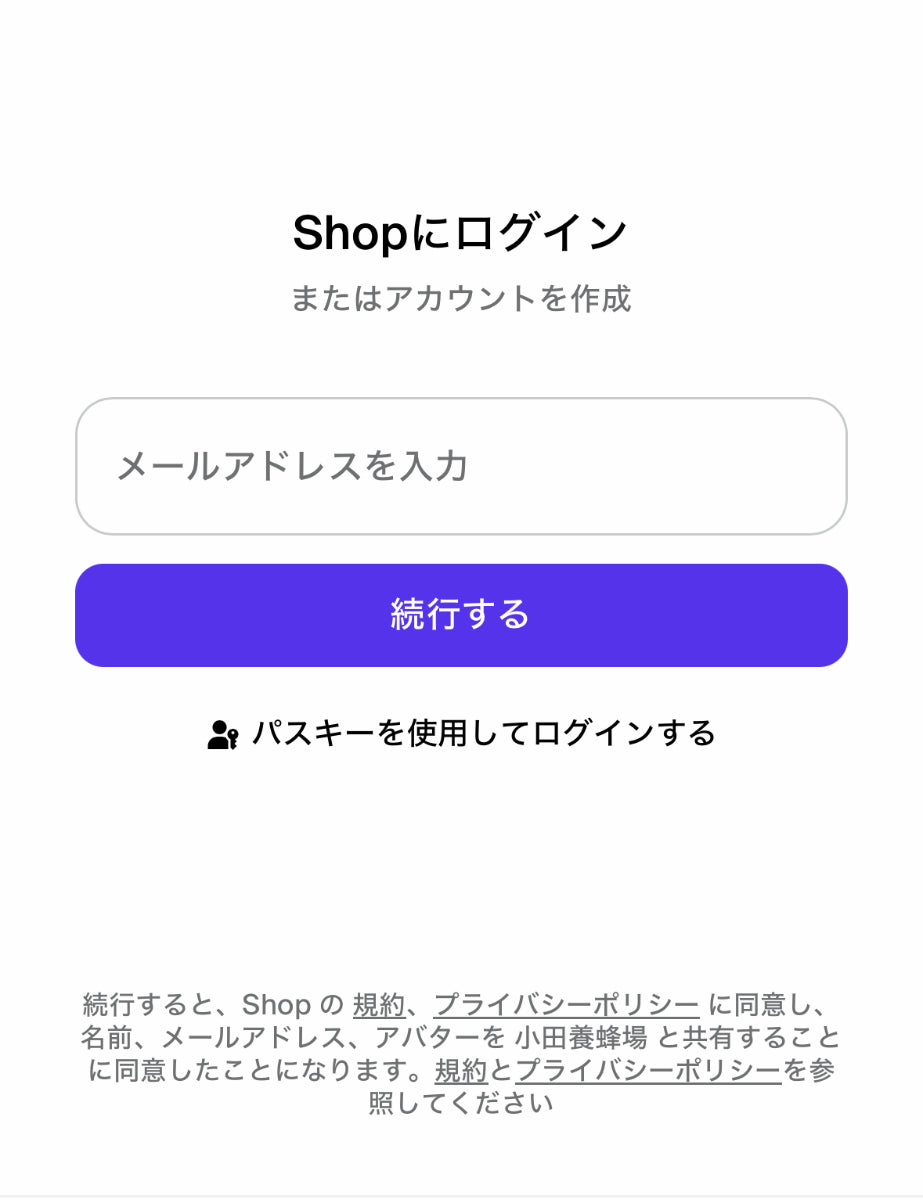Open the first プライバシーポリシー link before に同意し
This screenshot has width=923, height=1200.
[566, 1004]
